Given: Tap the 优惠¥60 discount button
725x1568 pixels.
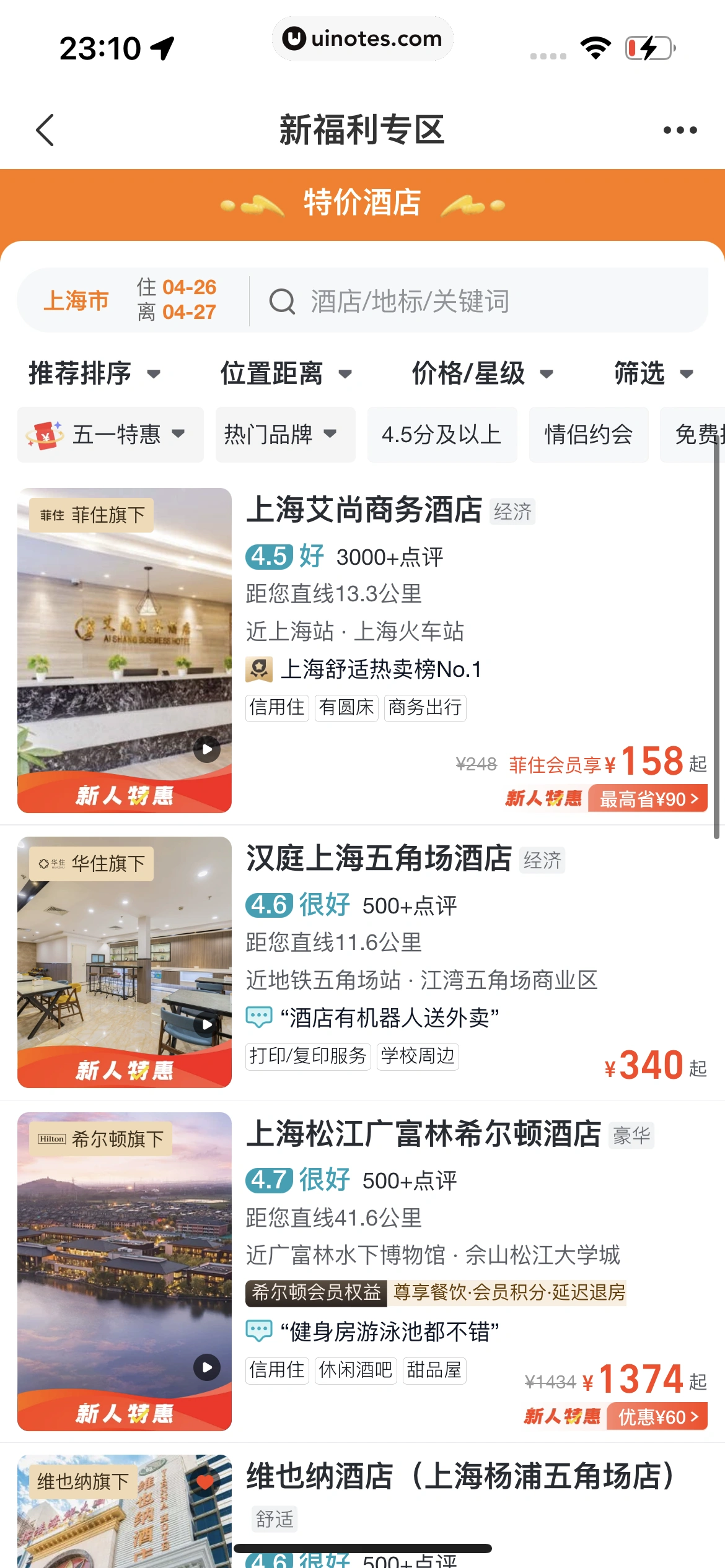Looking at the screenshot, I should point(657,1417).
